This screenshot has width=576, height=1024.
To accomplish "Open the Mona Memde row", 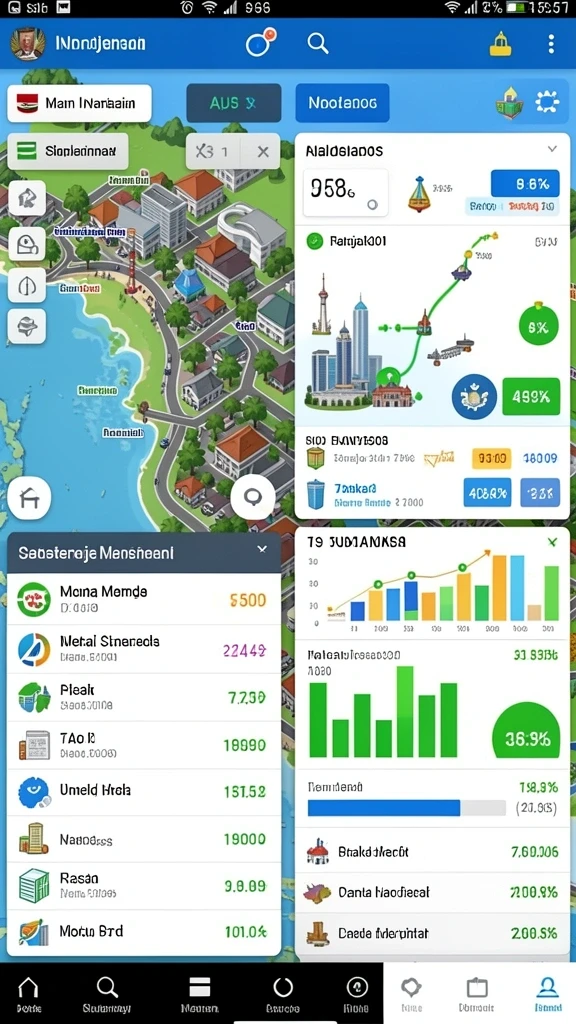I will (144, 599).
